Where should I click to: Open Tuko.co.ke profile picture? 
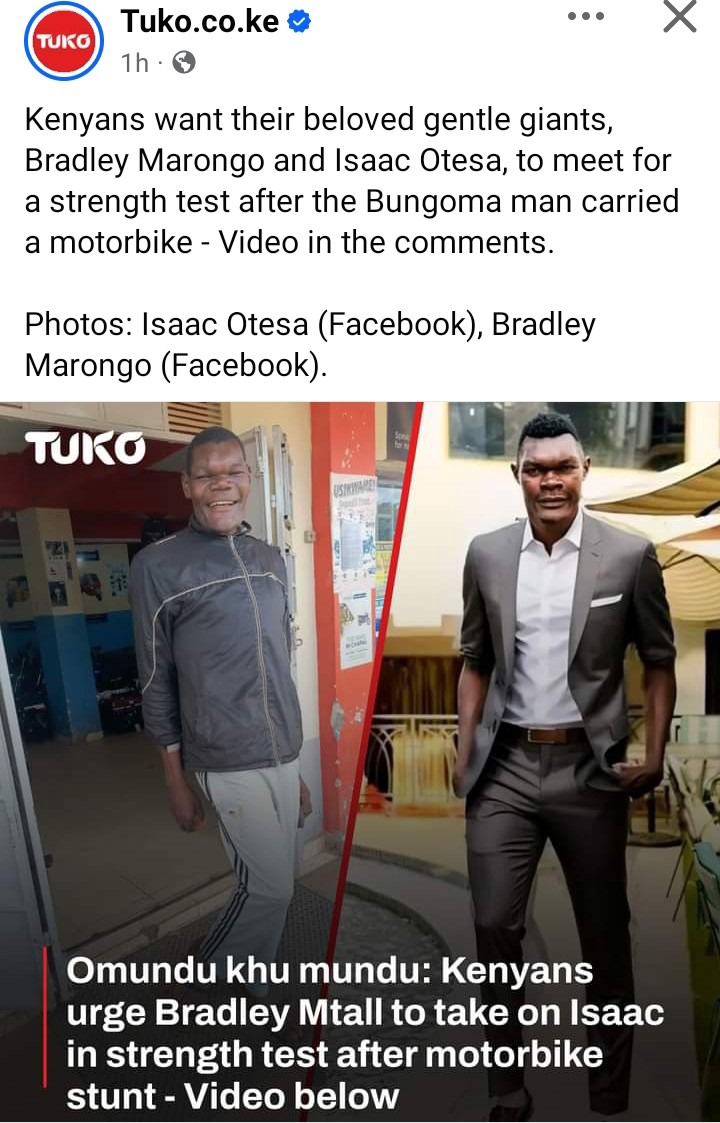64,41
